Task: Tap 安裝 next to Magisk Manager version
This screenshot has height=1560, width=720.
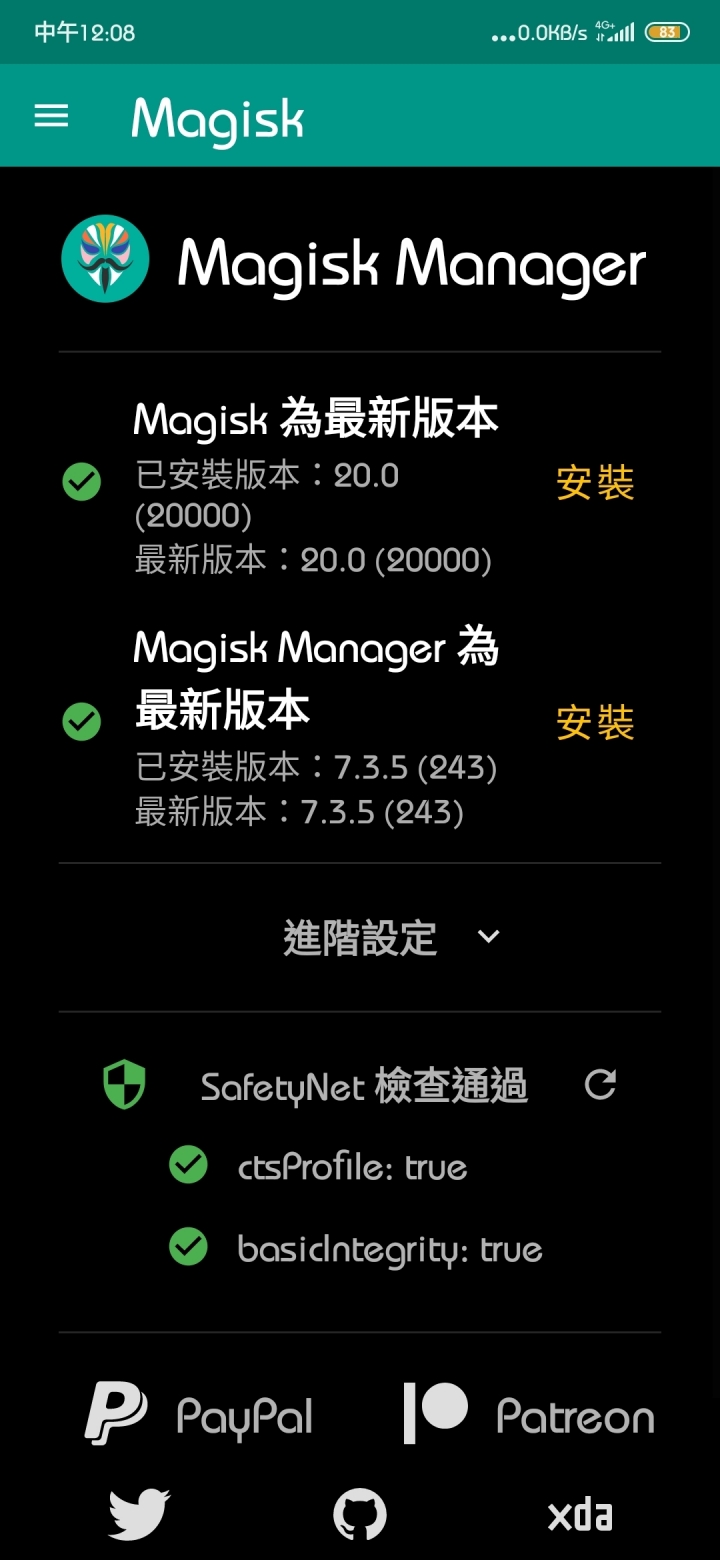Action: tap(595, 722)
